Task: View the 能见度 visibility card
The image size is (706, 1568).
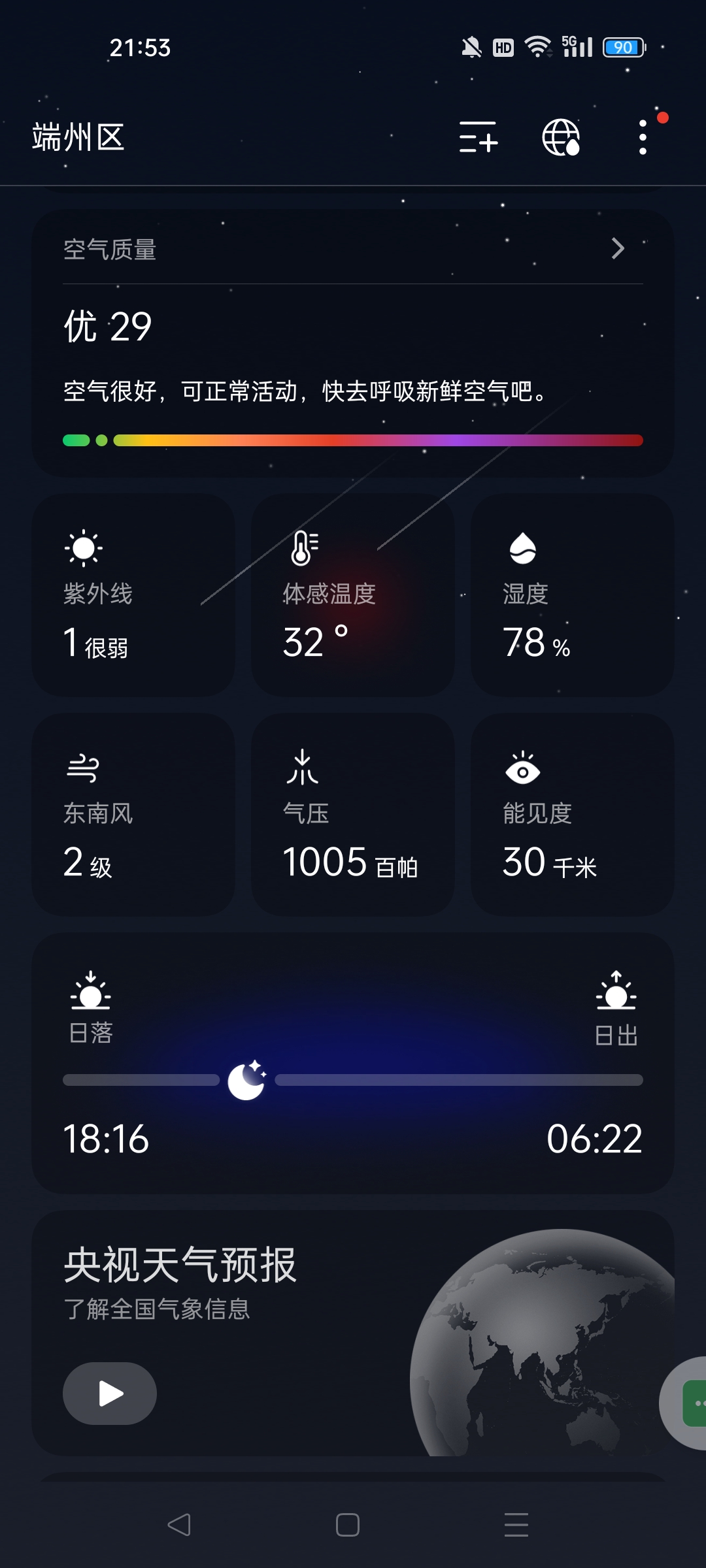Action: [572, 814]
